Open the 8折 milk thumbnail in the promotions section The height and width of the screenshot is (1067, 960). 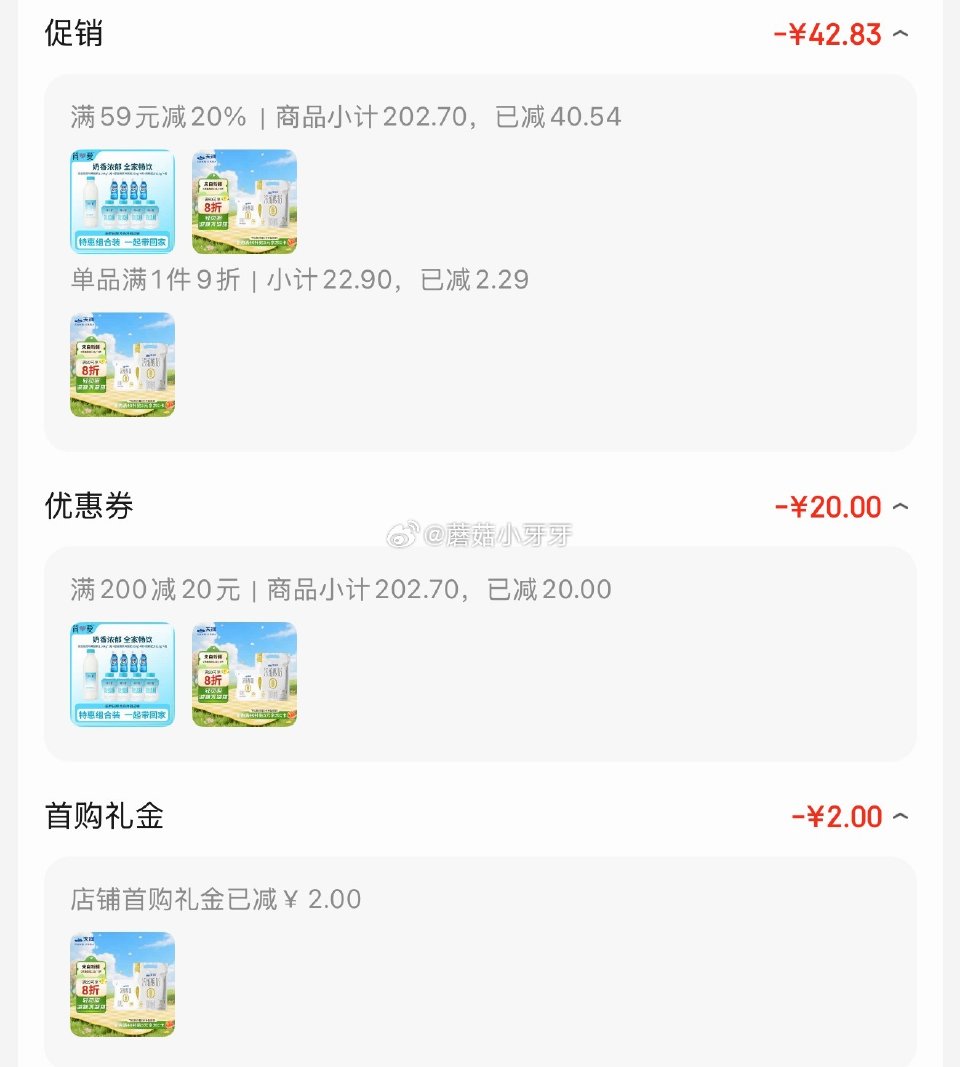pos(244,200)
